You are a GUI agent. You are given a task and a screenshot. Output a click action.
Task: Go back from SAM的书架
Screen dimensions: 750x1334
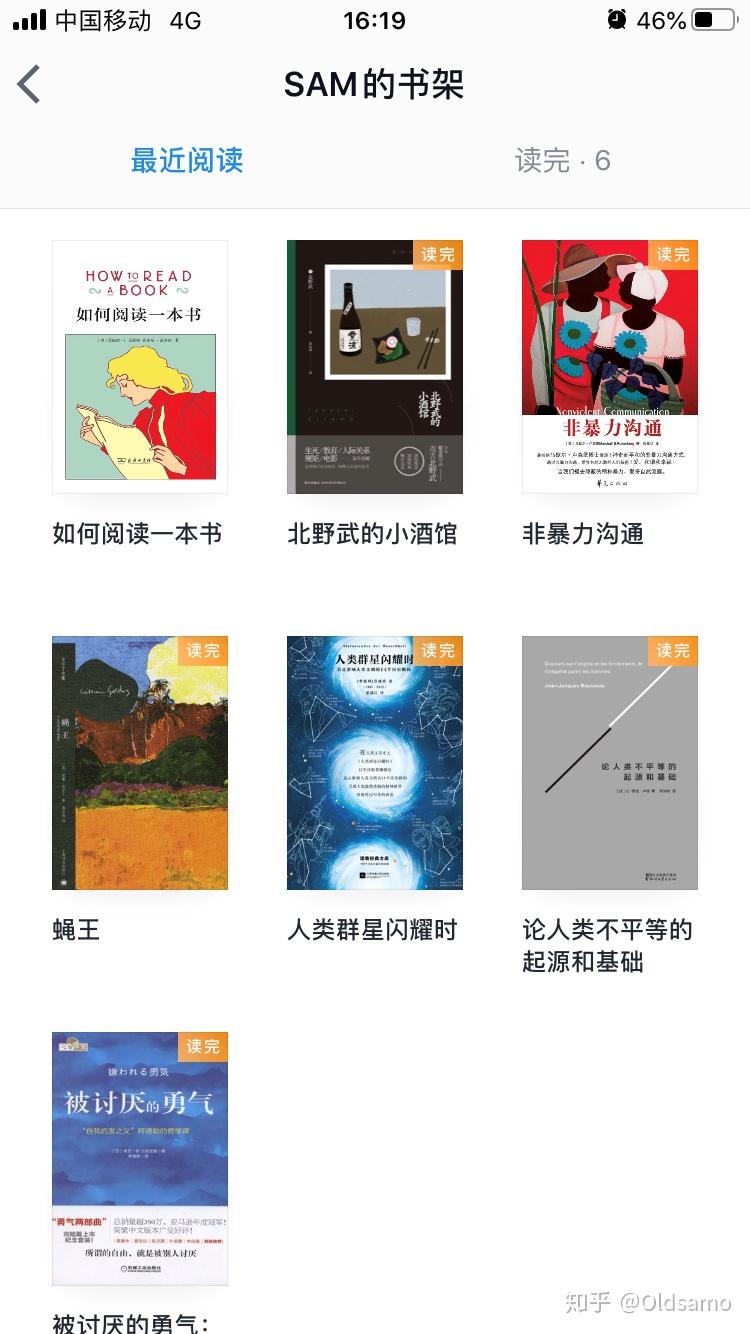(x=30, y=85)
